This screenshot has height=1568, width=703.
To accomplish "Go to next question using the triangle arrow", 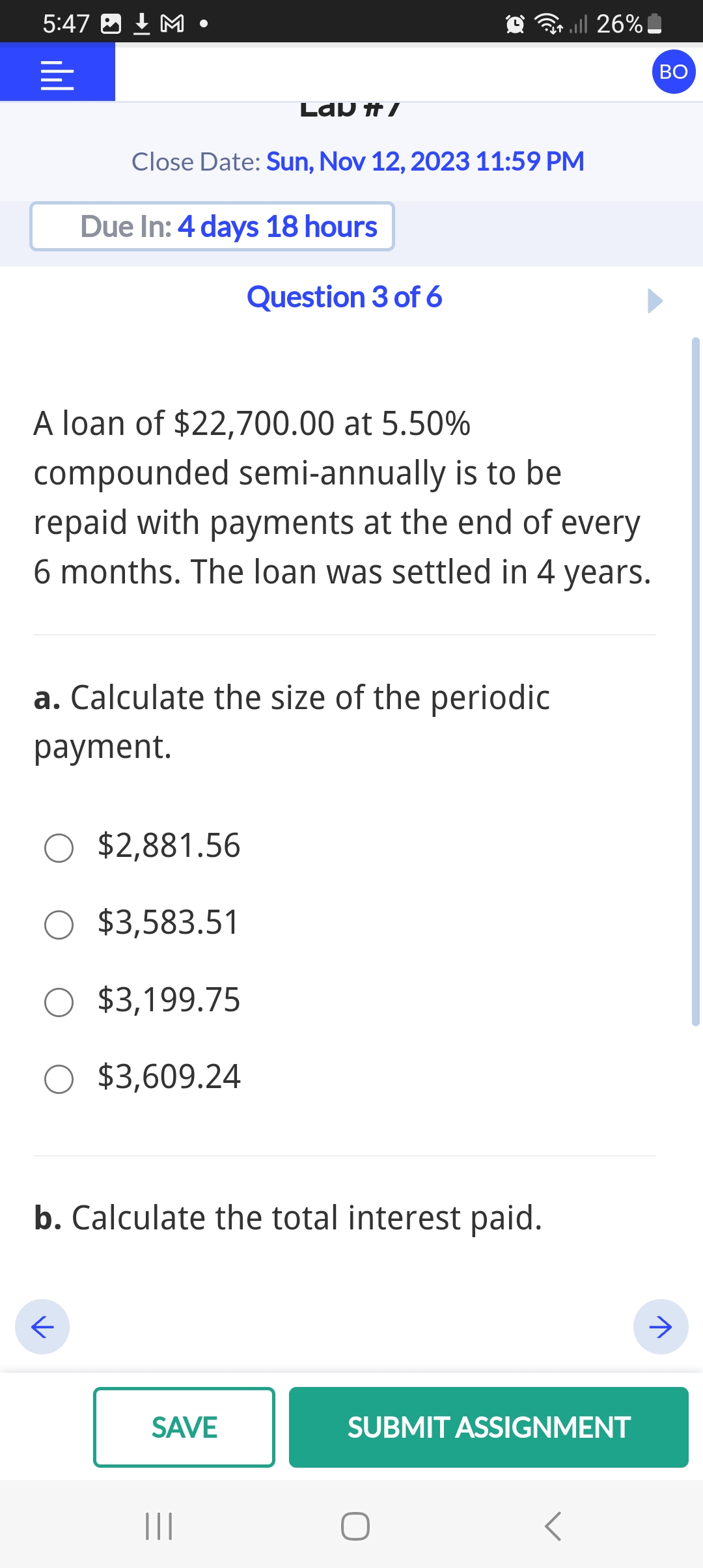I will pyautogui.click(x=655, y=301).
